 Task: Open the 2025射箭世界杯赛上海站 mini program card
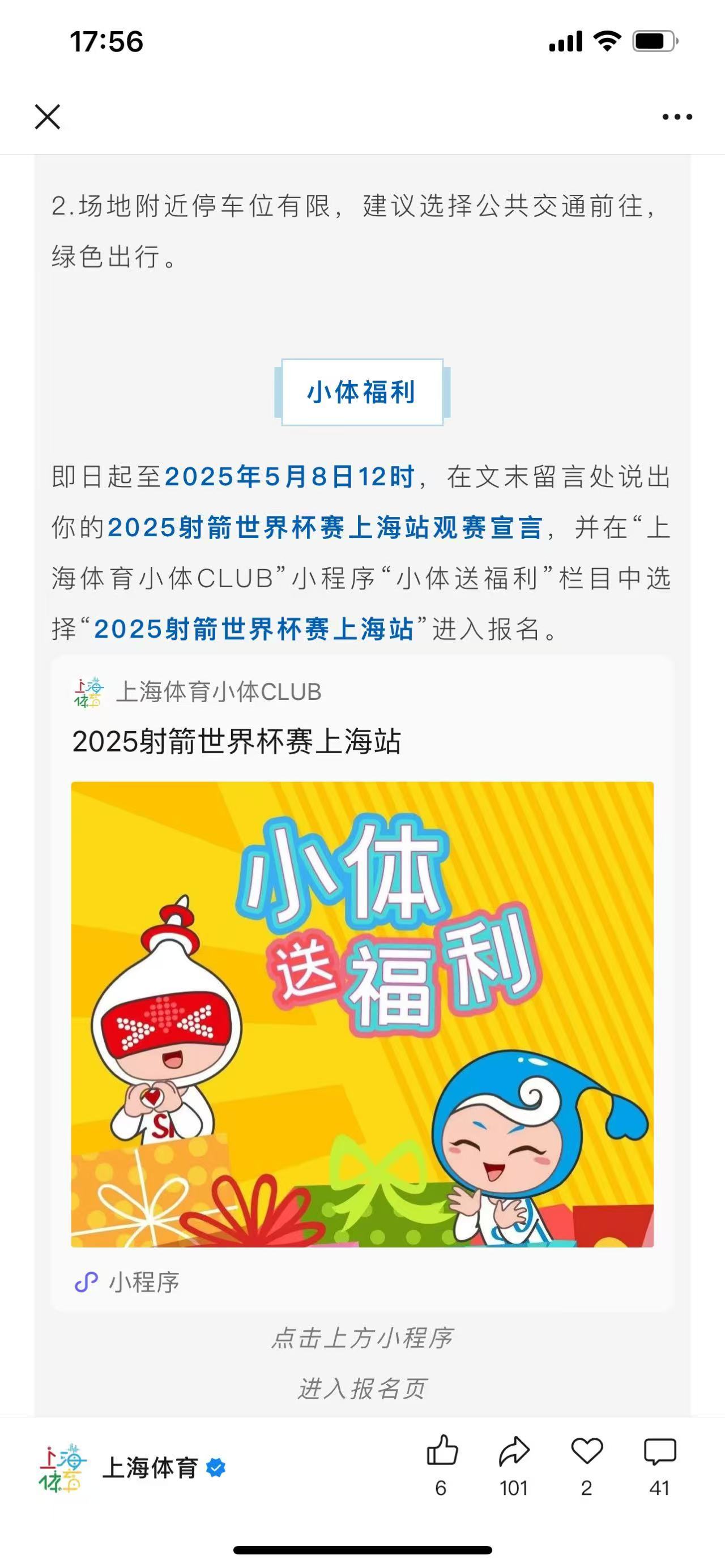[x=362, y=1014]
